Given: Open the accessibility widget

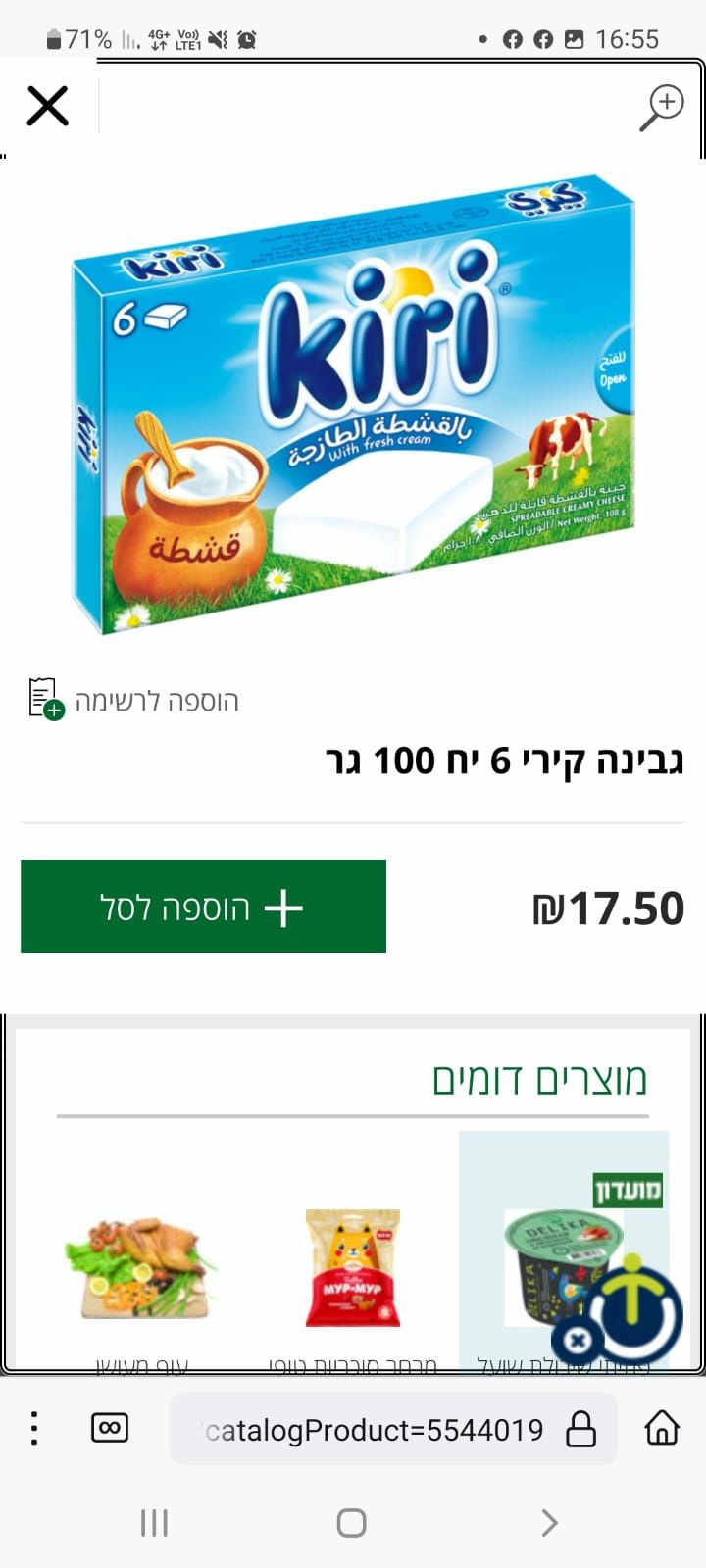Looking at the screenshot, I should click(x=638, y=1305).
